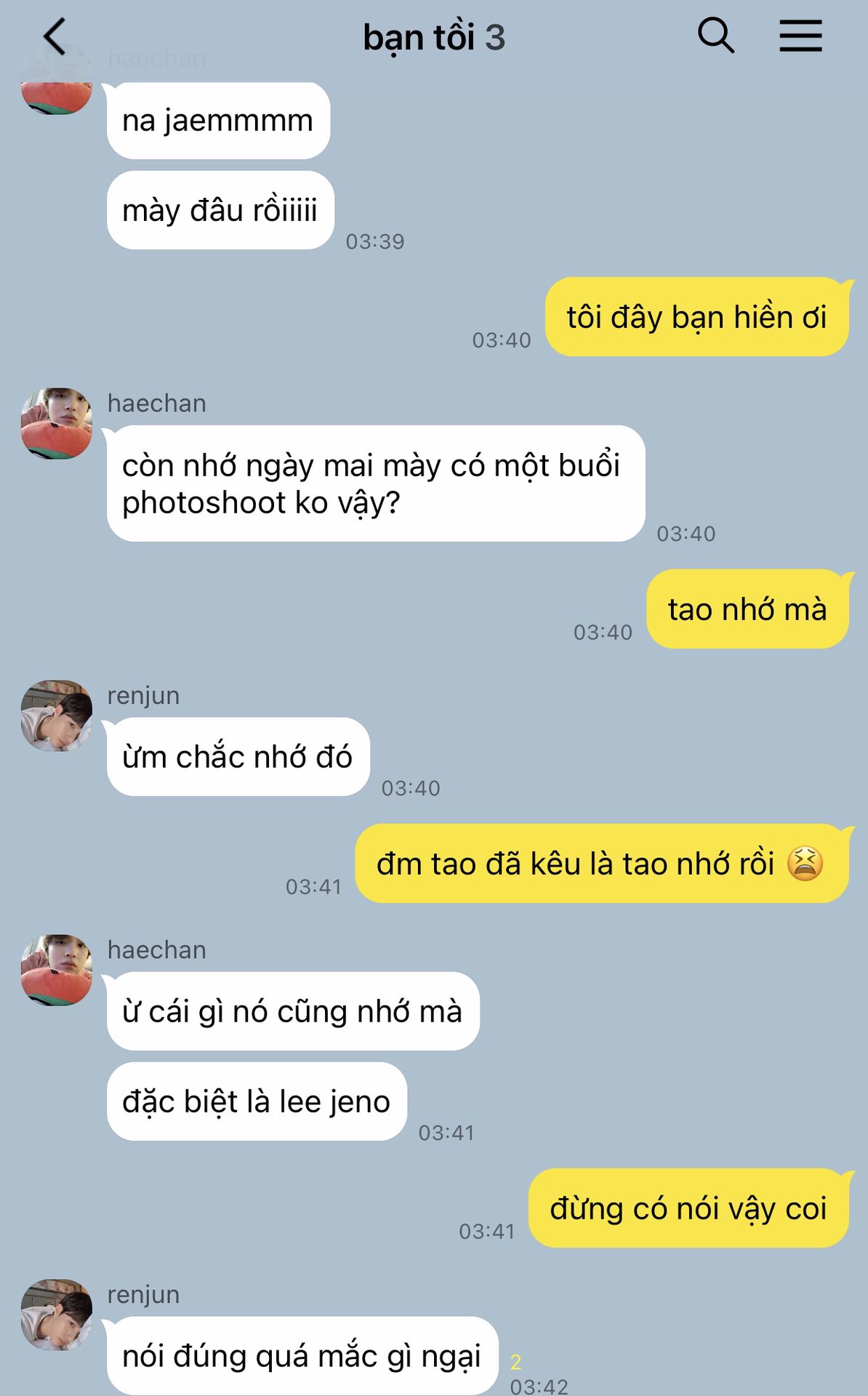Search within this chat

715,36
